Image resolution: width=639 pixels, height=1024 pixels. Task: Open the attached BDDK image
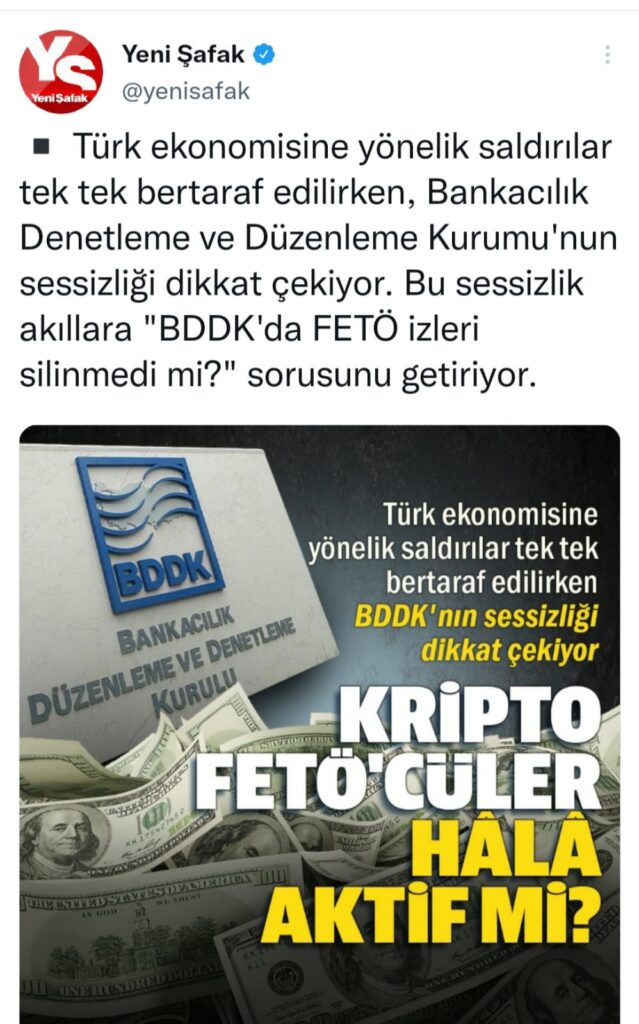[x=319, y=722]
